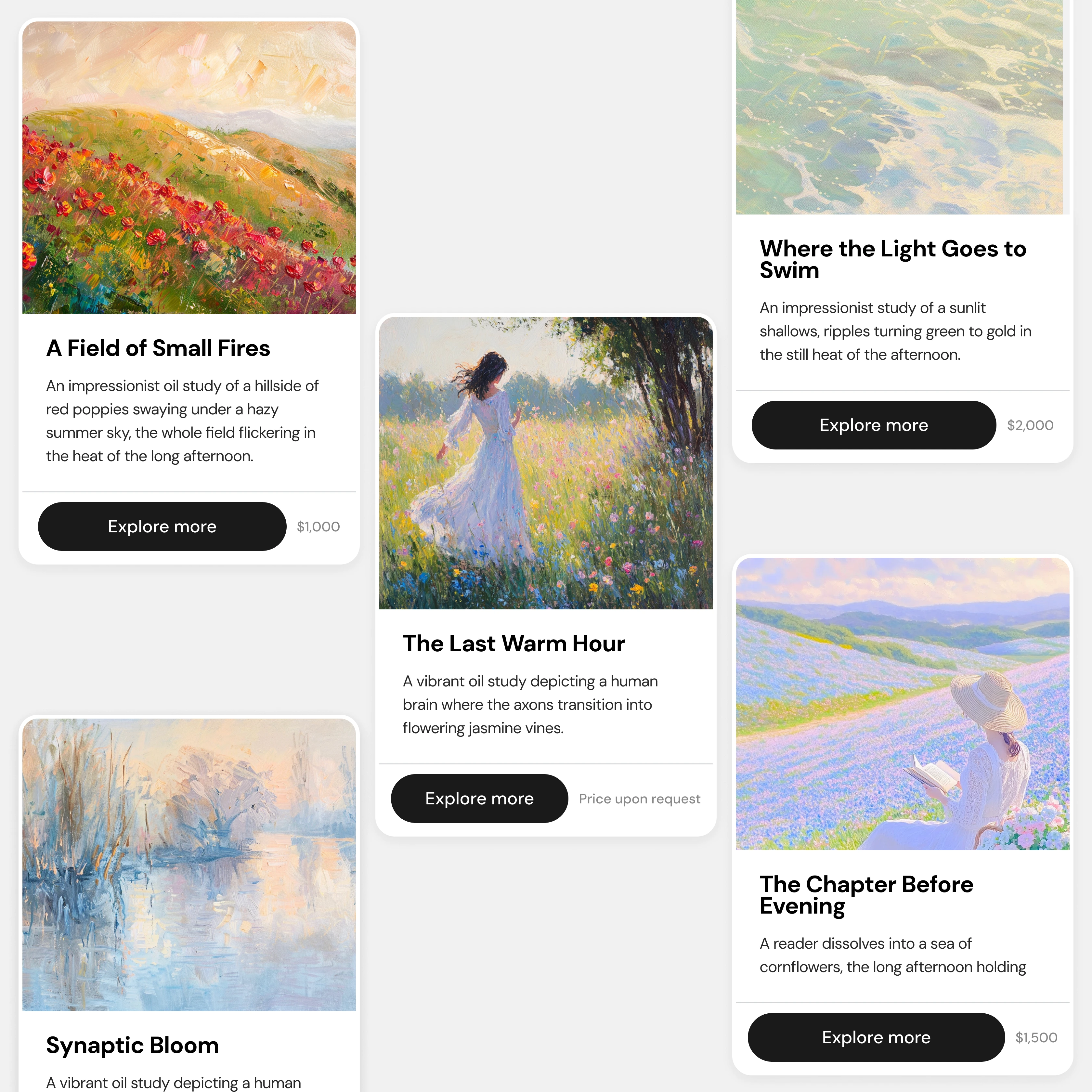Select Explore more under Where the Light Goes to Swim
Viewport: 1092px width, 1092px height.
coord(873,425)
